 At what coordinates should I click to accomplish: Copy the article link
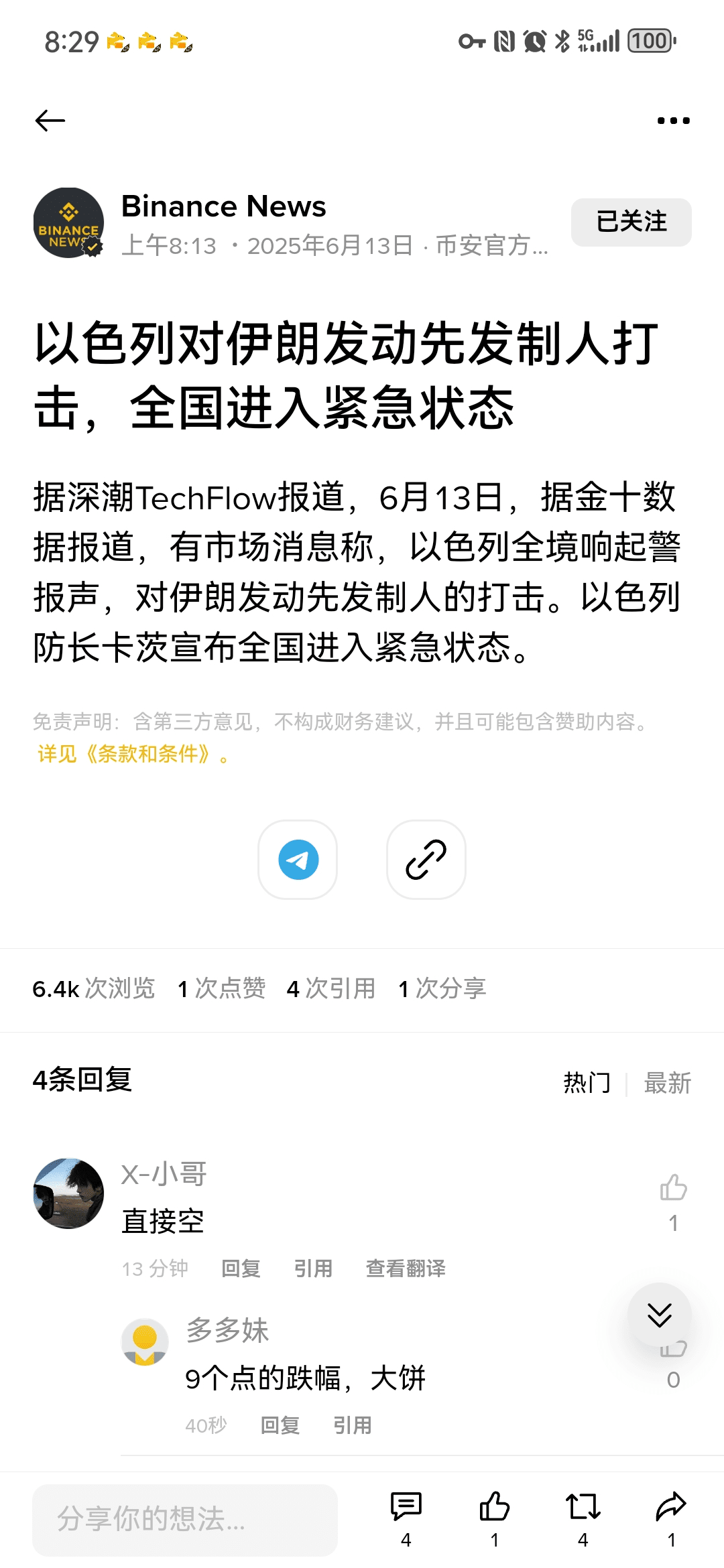tap(426, 859)
